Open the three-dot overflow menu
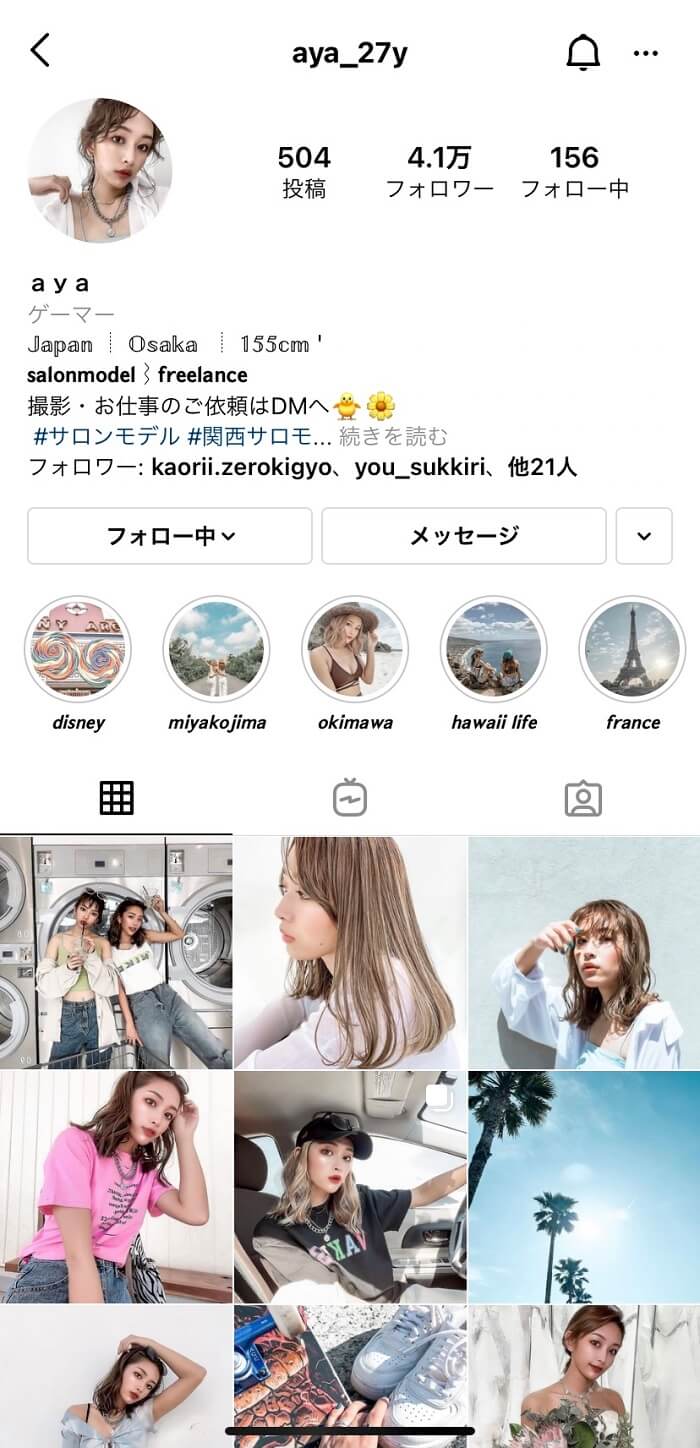This screenshot has height=1448, width=700. click(646, 53)
